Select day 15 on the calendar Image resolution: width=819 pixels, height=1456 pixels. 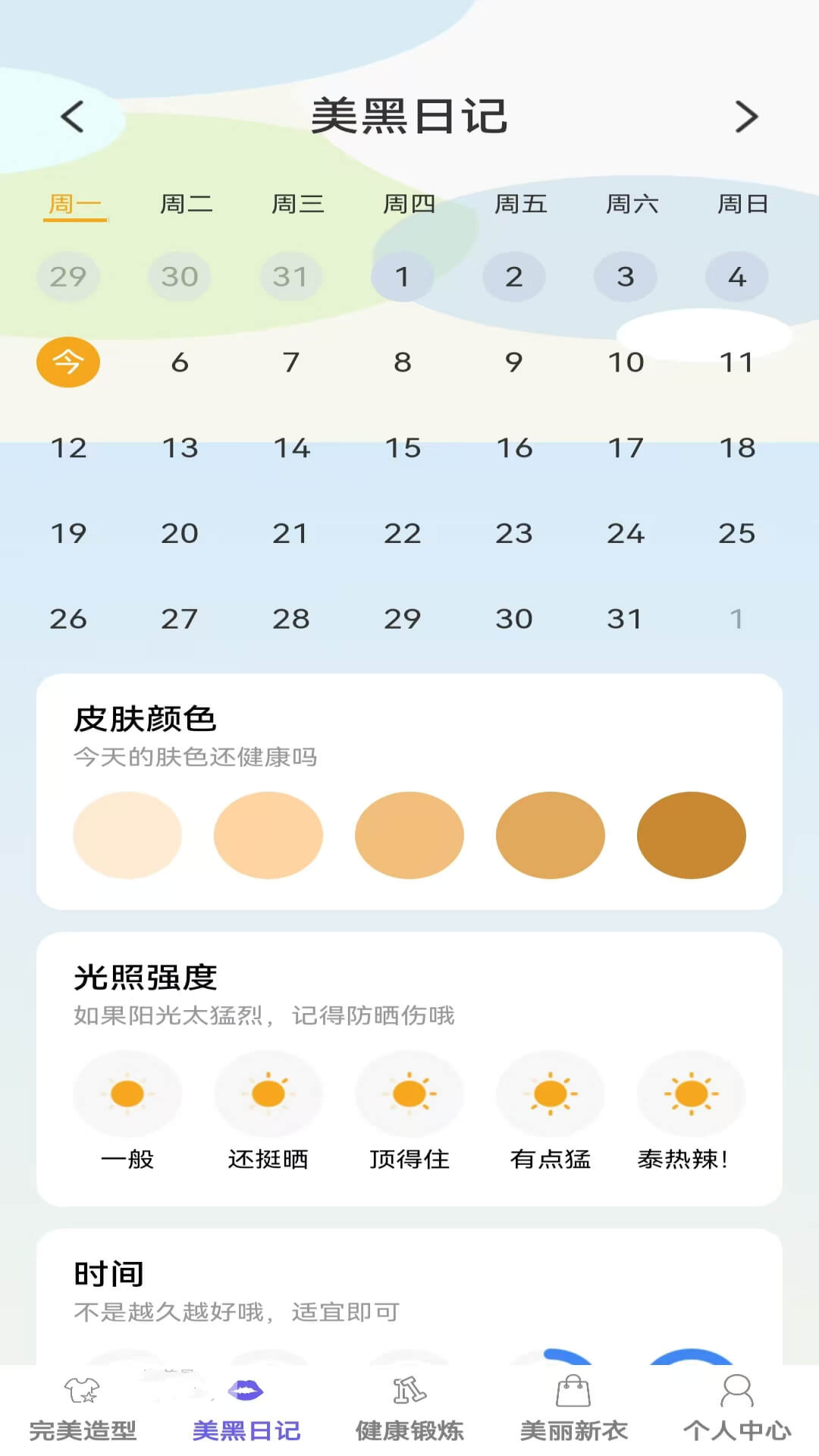point(403,448)
